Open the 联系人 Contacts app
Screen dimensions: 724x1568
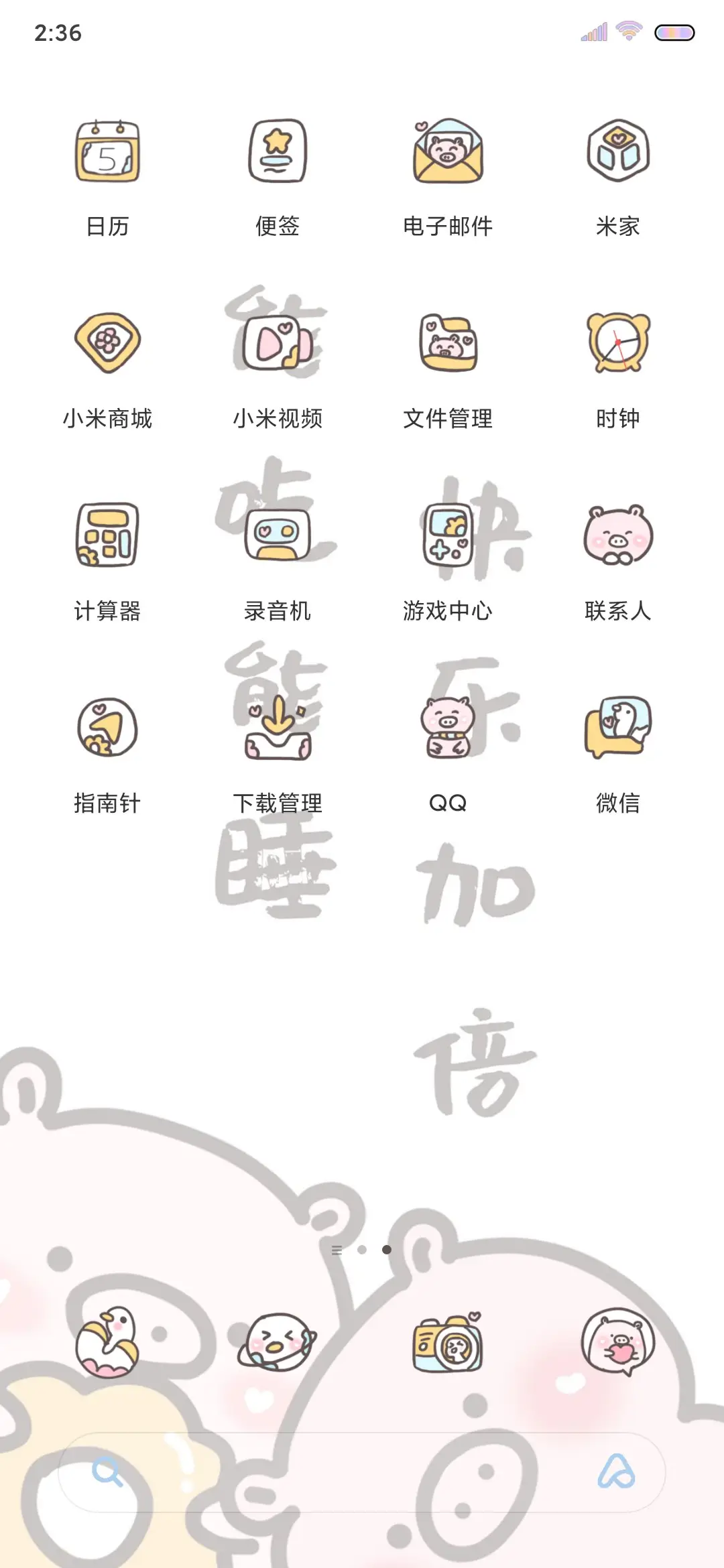coord(617,535)
